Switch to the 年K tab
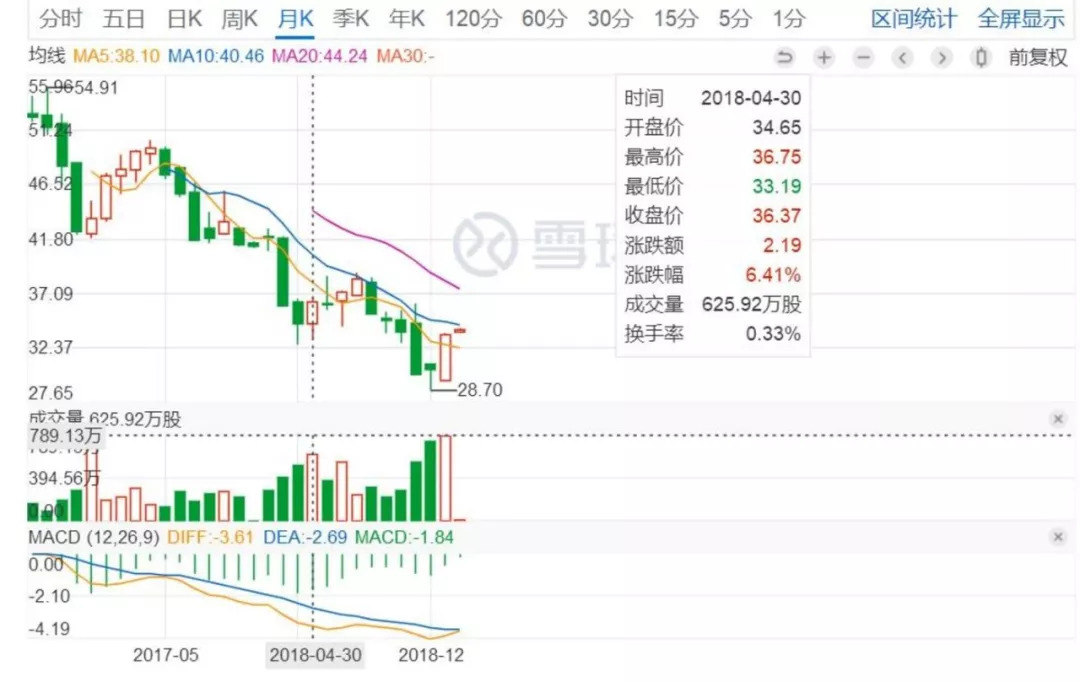Screen dimensions: 1080x682 coord(405,18)
